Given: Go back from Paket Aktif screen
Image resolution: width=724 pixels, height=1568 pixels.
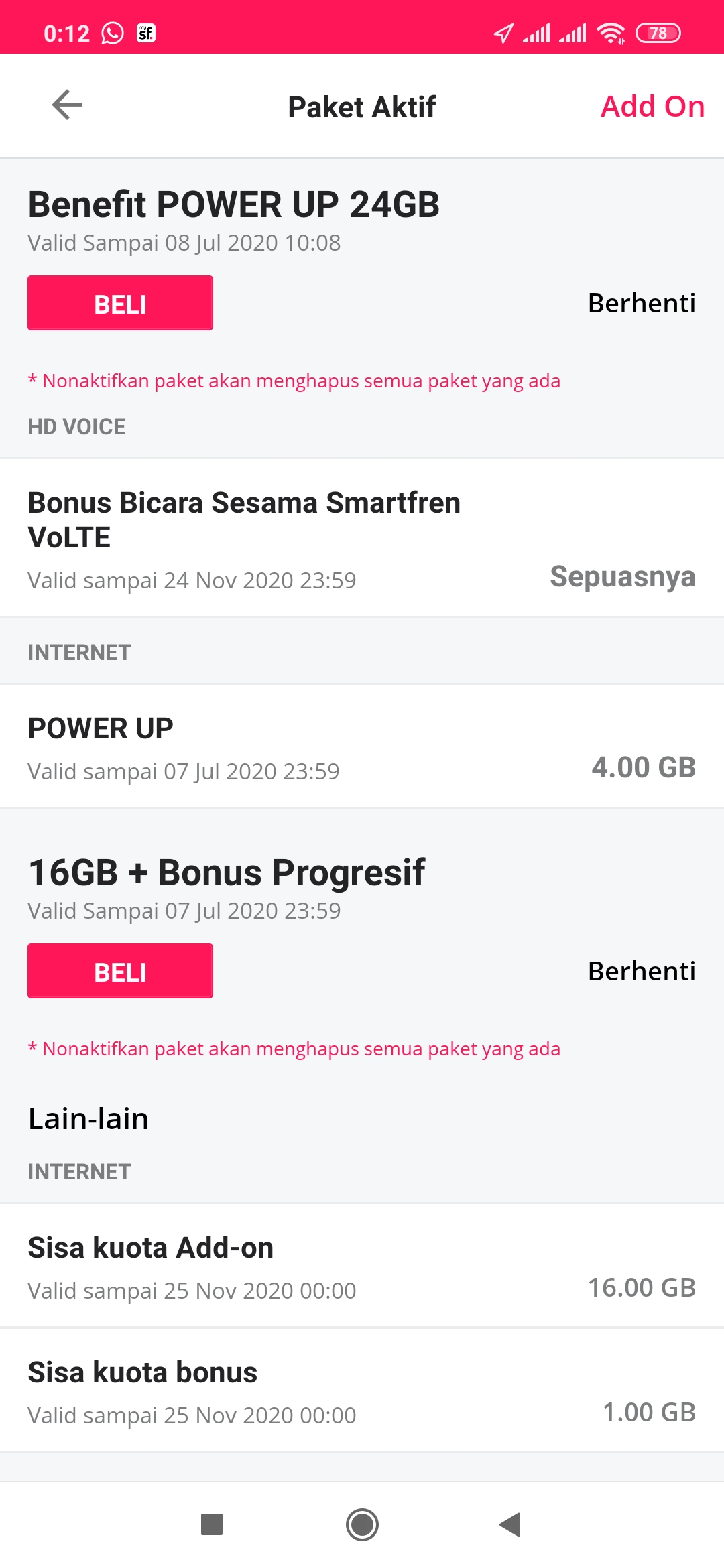Looking at the screenshot, I should click(x=67, y=105).
